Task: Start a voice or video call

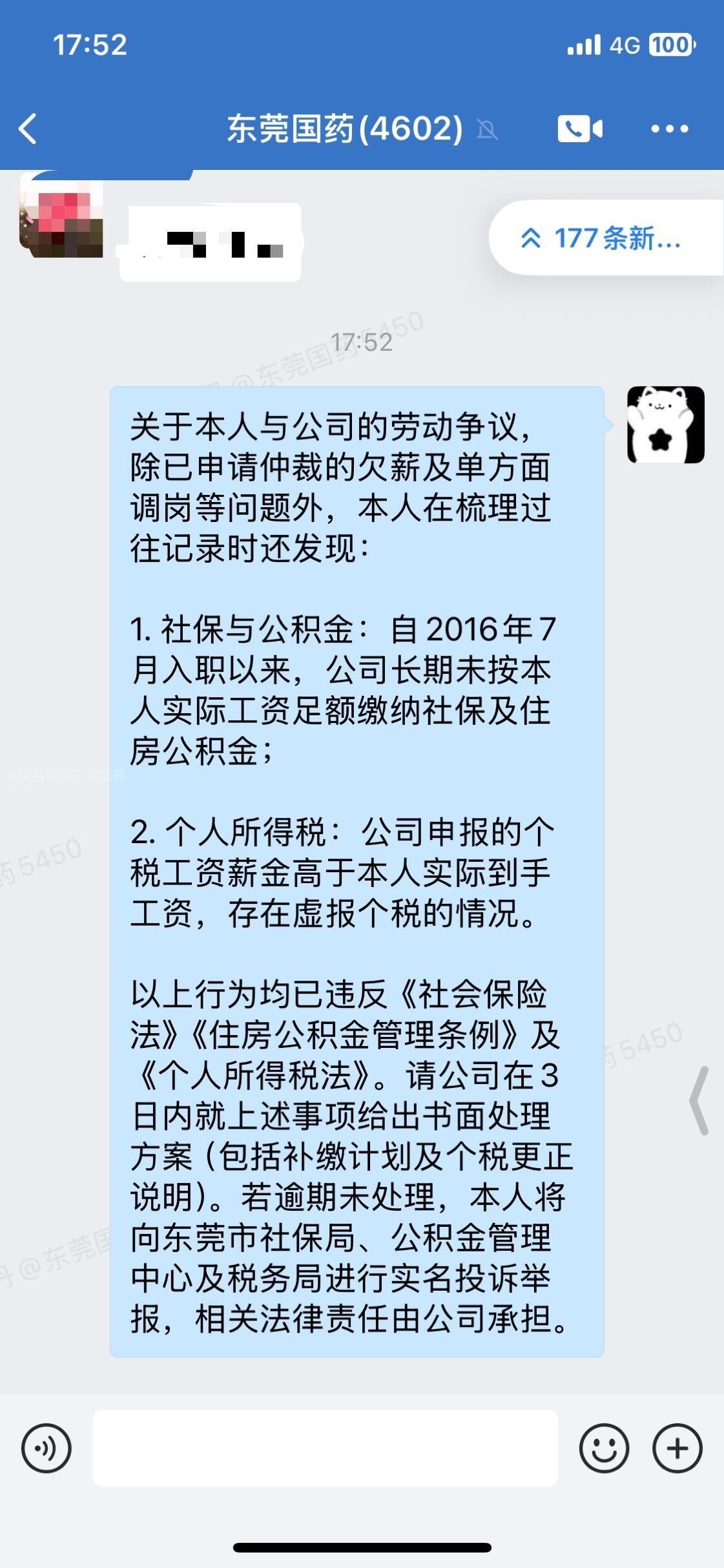Action: [x=579, y=129]
